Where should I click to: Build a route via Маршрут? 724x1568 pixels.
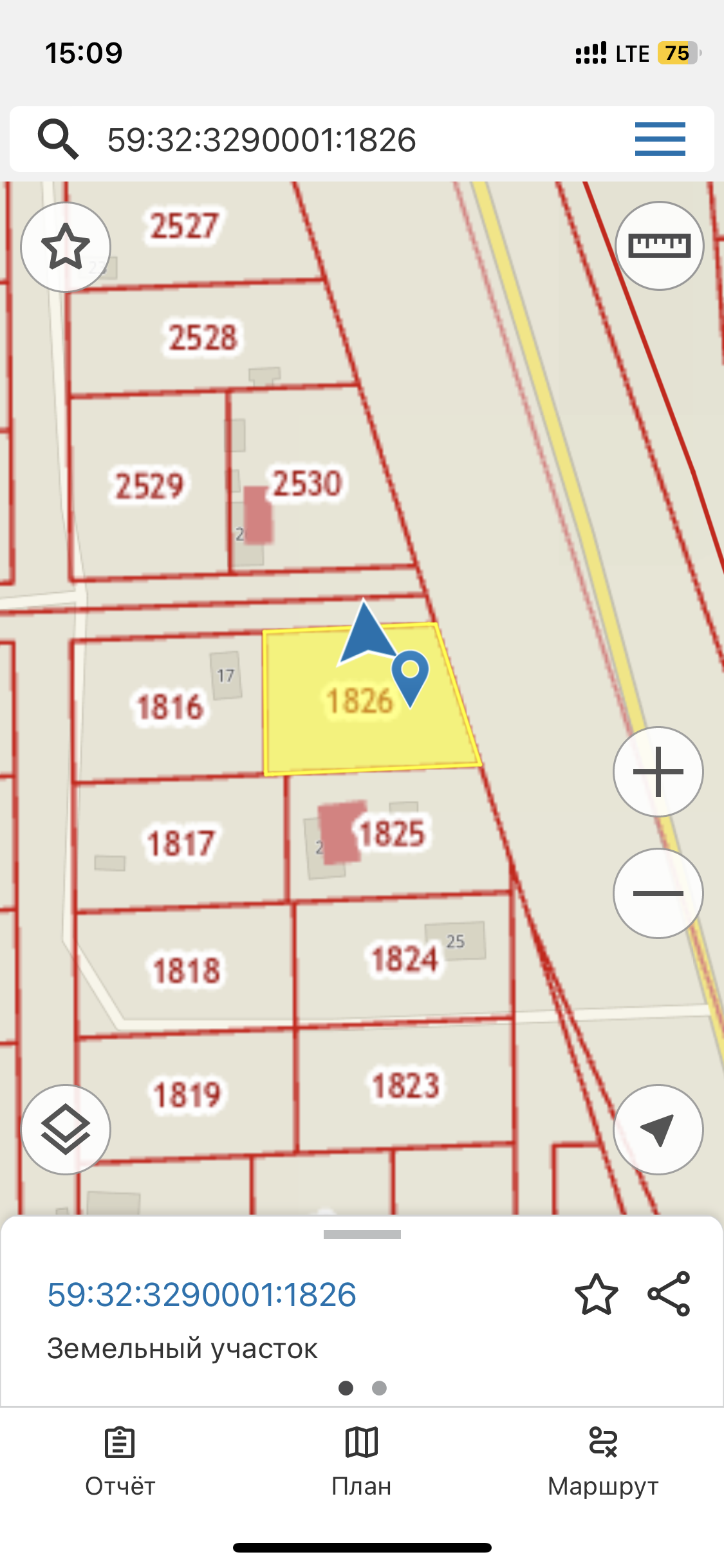pos(603,1461)
